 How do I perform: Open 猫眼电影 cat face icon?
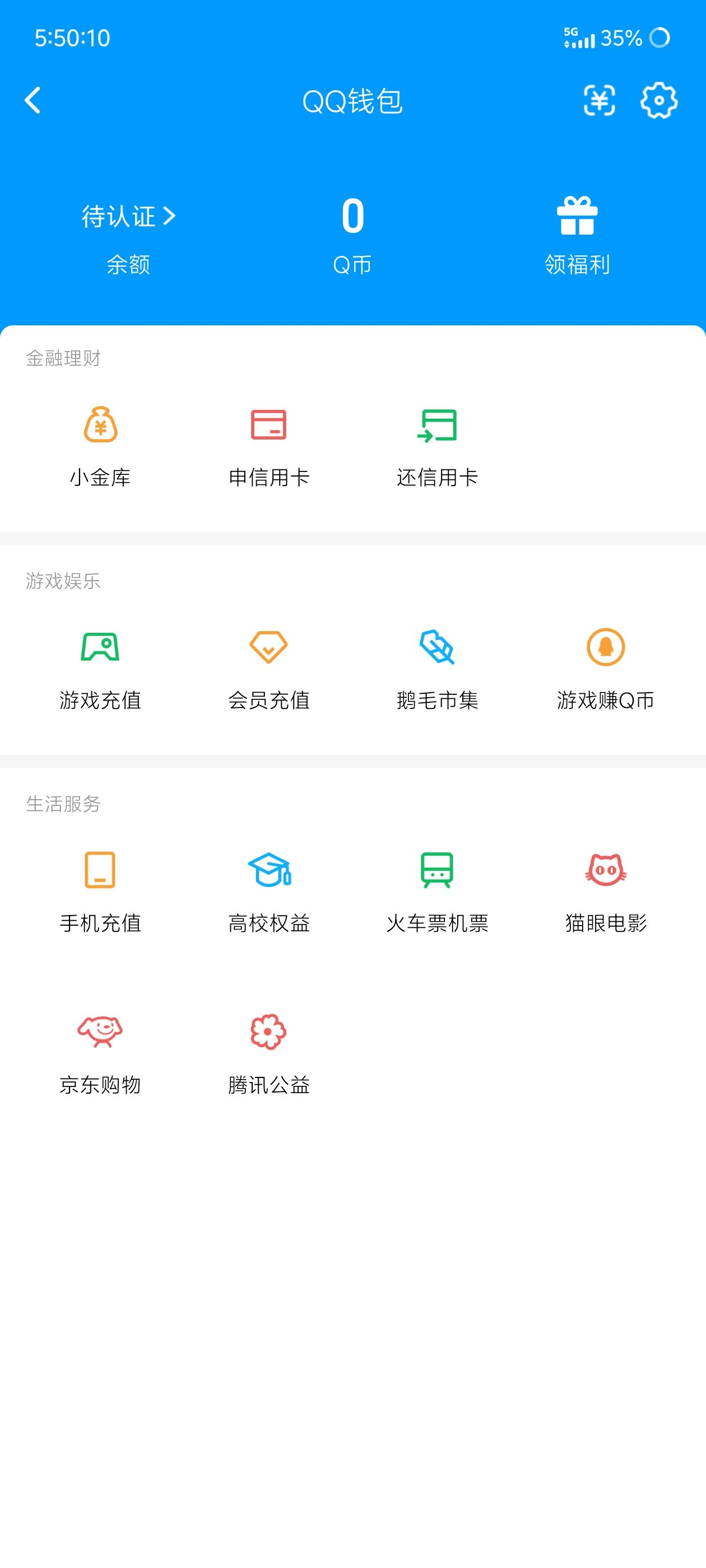[606, 874]
